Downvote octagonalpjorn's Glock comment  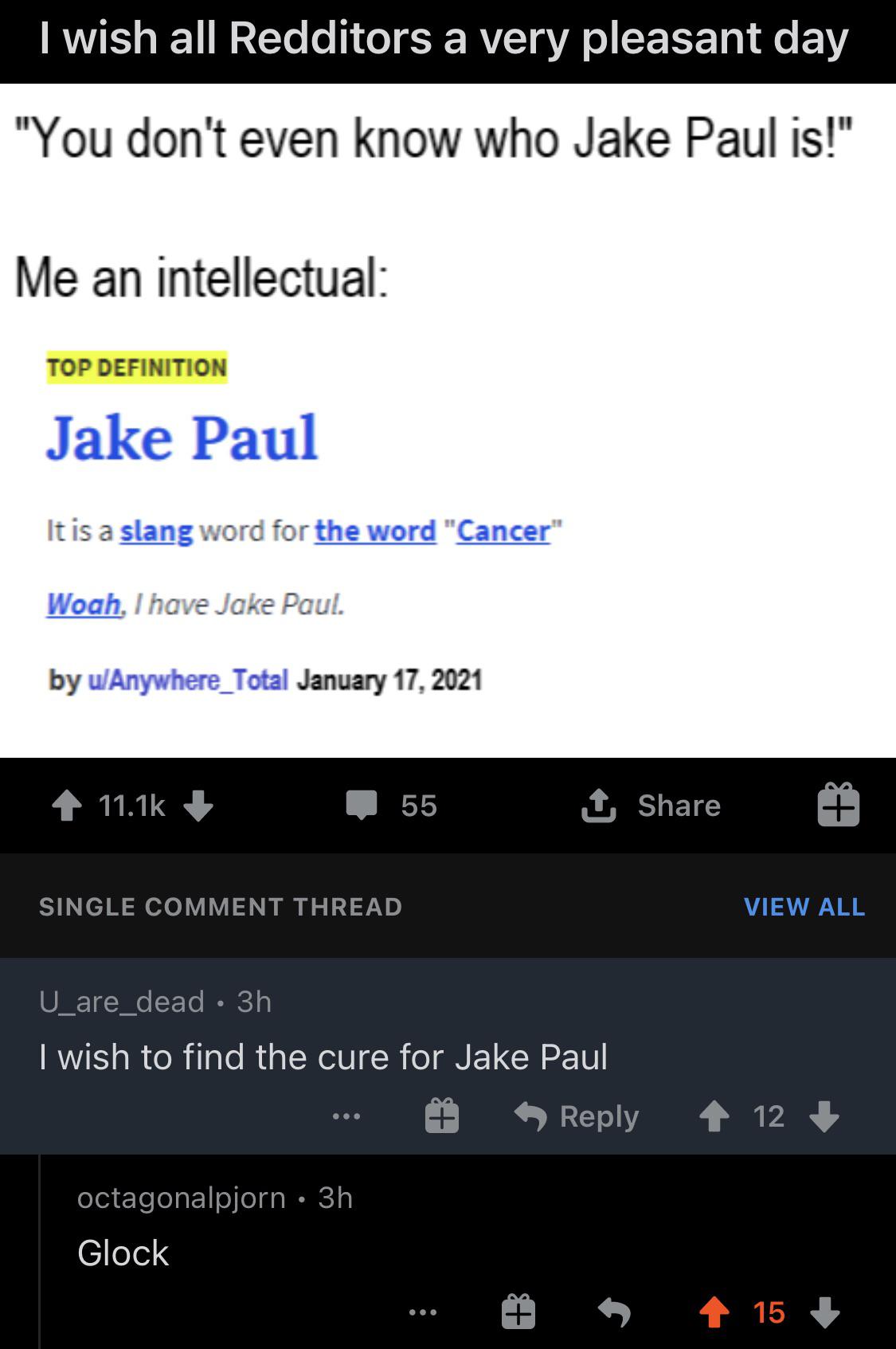click(x=824, y=1312)
